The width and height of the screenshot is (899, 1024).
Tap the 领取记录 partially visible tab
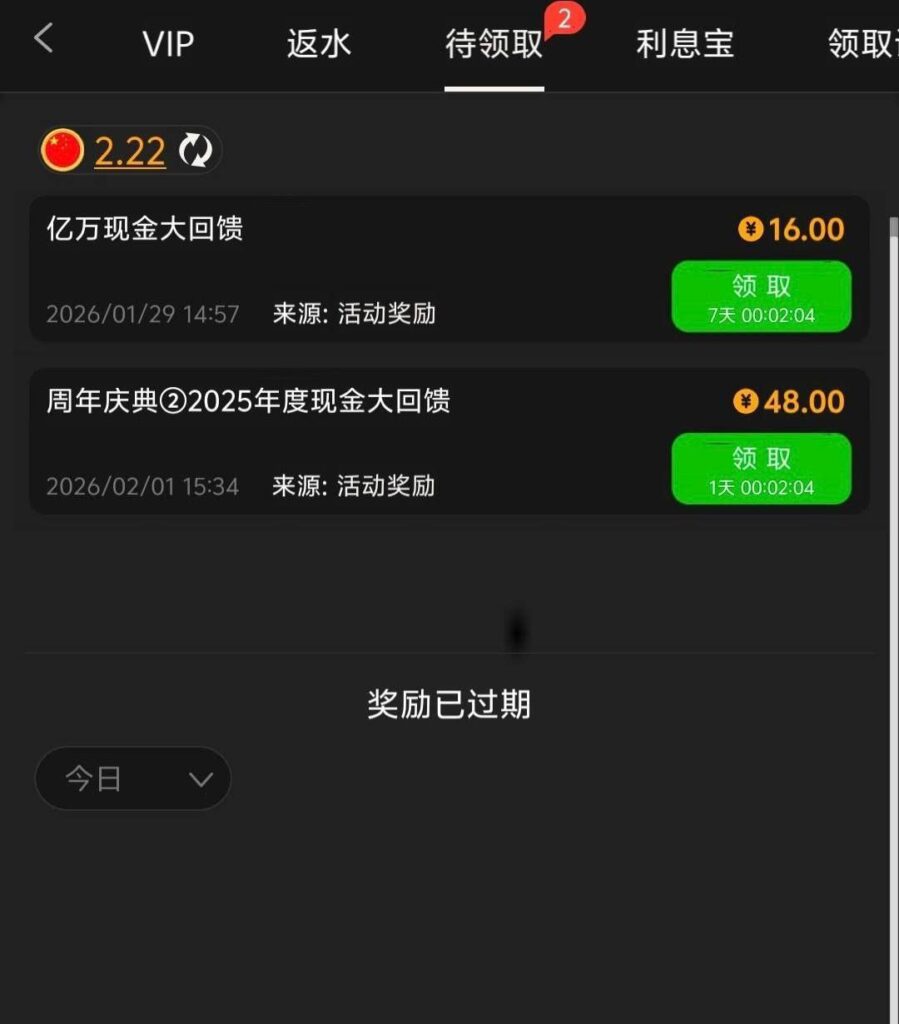coord(860,44)
